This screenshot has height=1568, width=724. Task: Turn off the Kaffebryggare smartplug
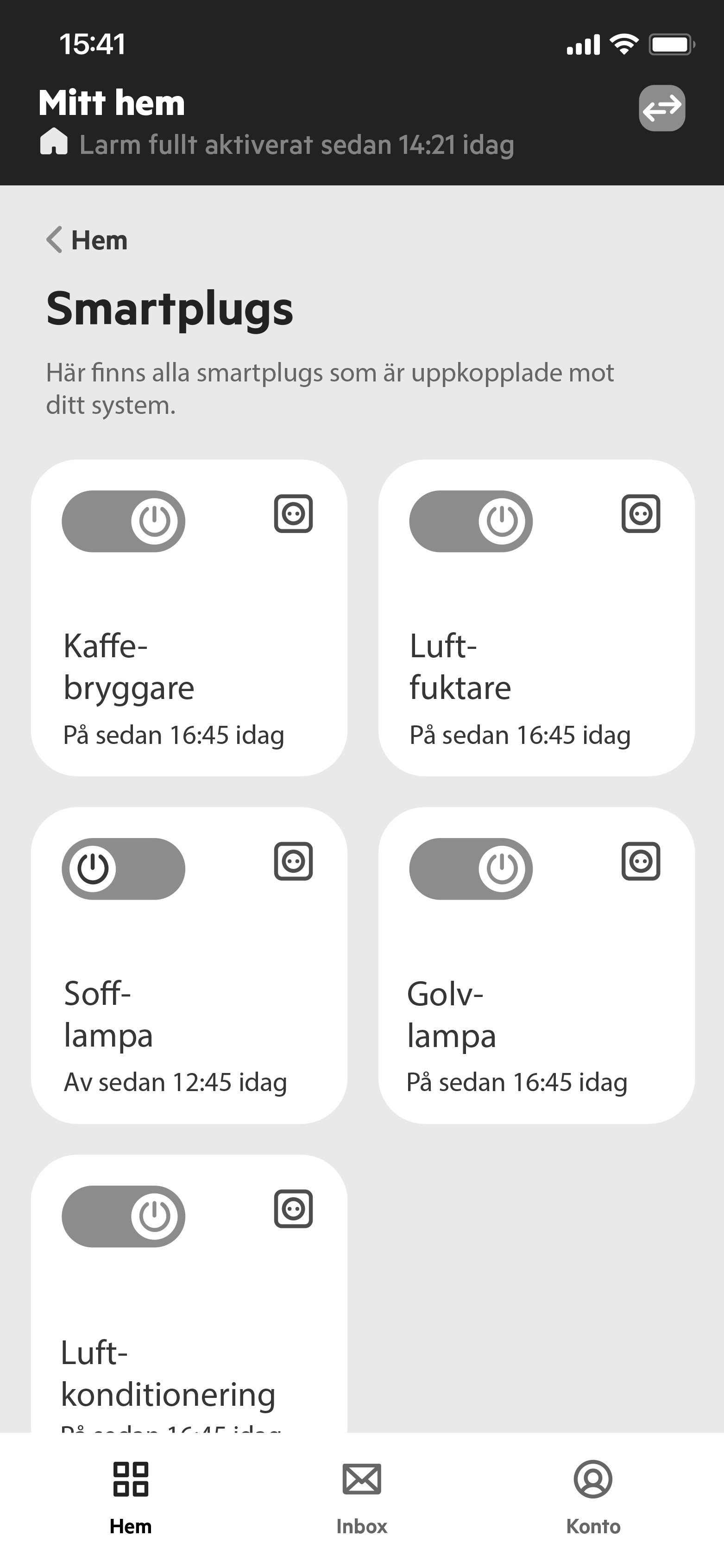click(123, 521)
